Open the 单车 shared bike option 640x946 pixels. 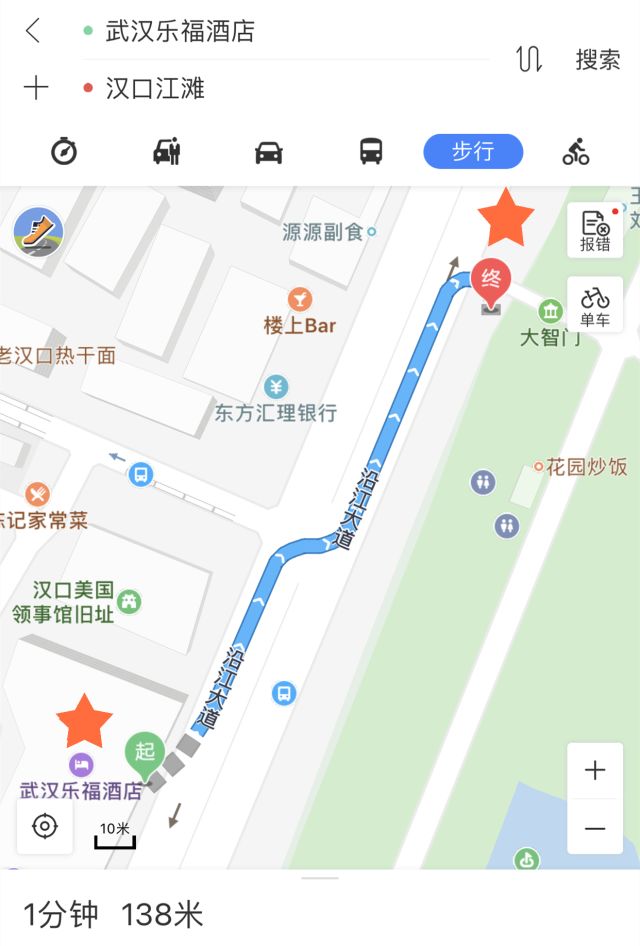(x=595, y=305)
